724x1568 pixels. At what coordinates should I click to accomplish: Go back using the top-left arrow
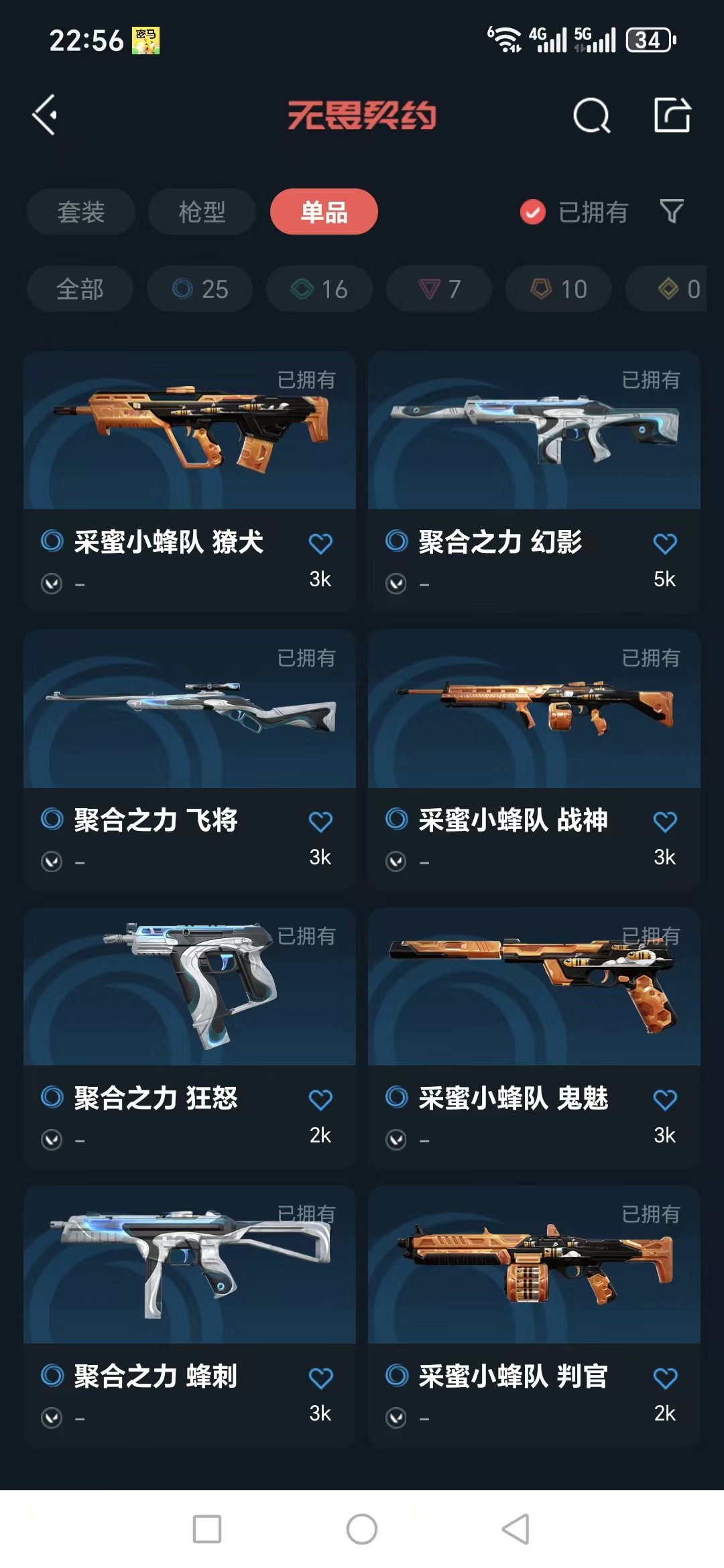point(46,115)
